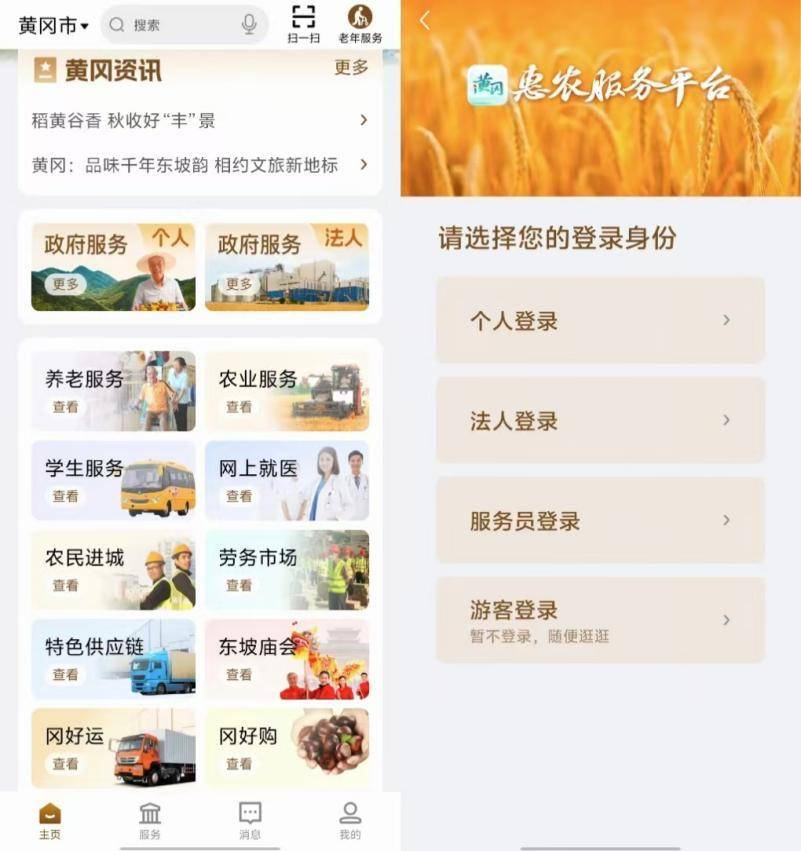Open 政府服务 法人 card
801x851 pixels.
point(287,266)
